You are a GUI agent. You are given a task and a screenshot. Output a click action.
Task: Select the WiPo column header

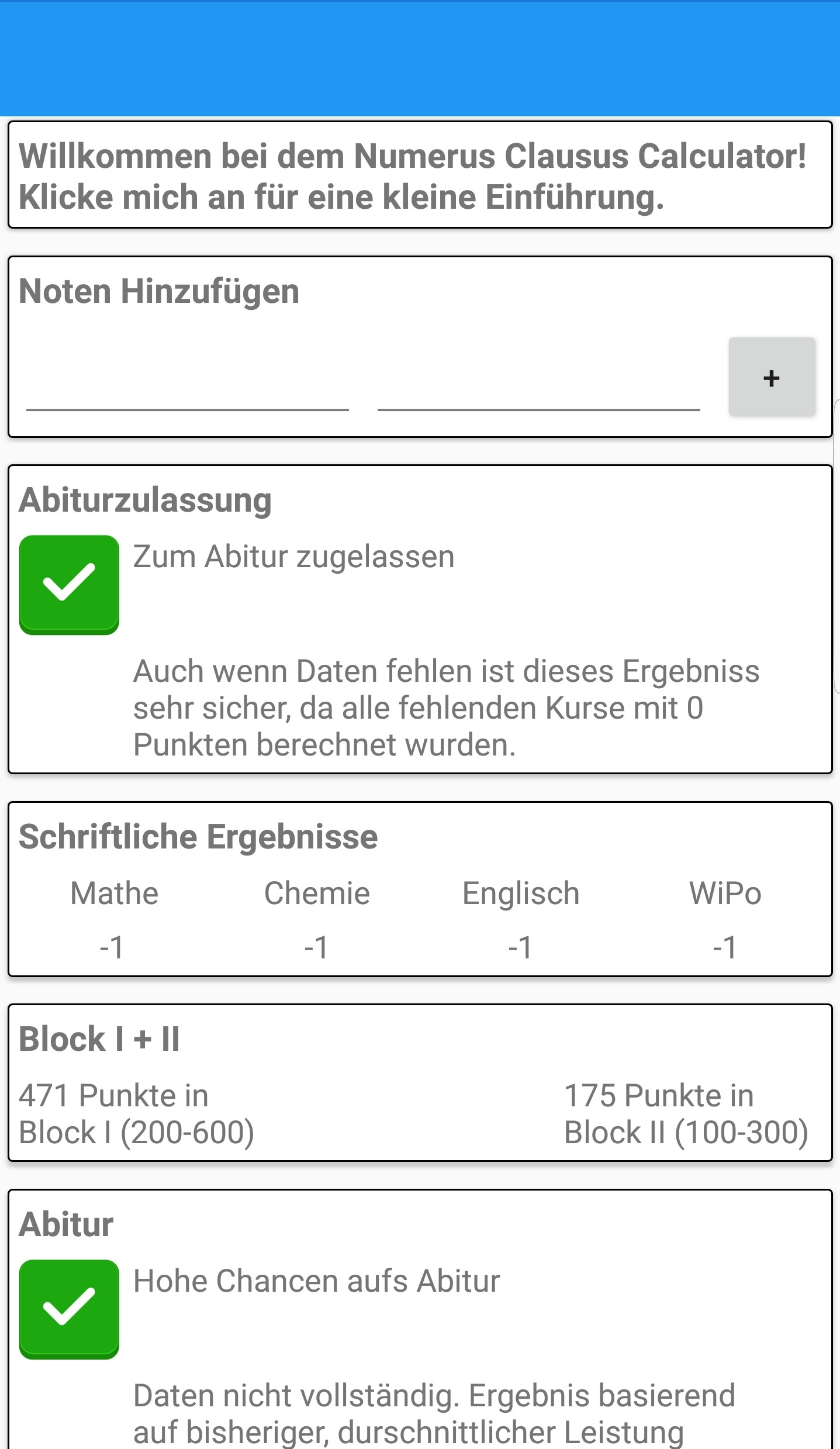coord(725,892)
